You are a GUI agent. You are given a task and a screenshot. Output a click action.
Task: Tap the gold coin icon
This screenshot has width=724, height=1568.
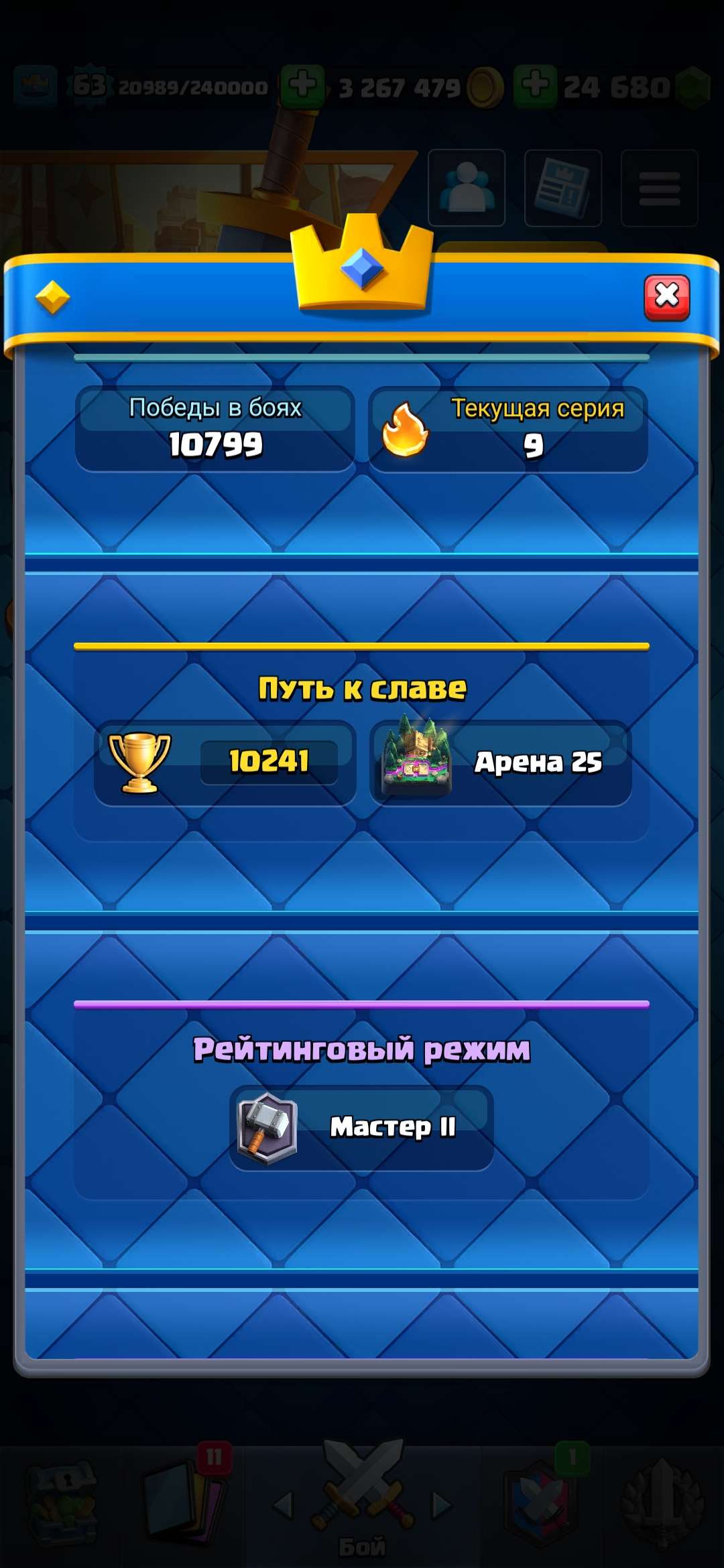(x=485, y=87)
